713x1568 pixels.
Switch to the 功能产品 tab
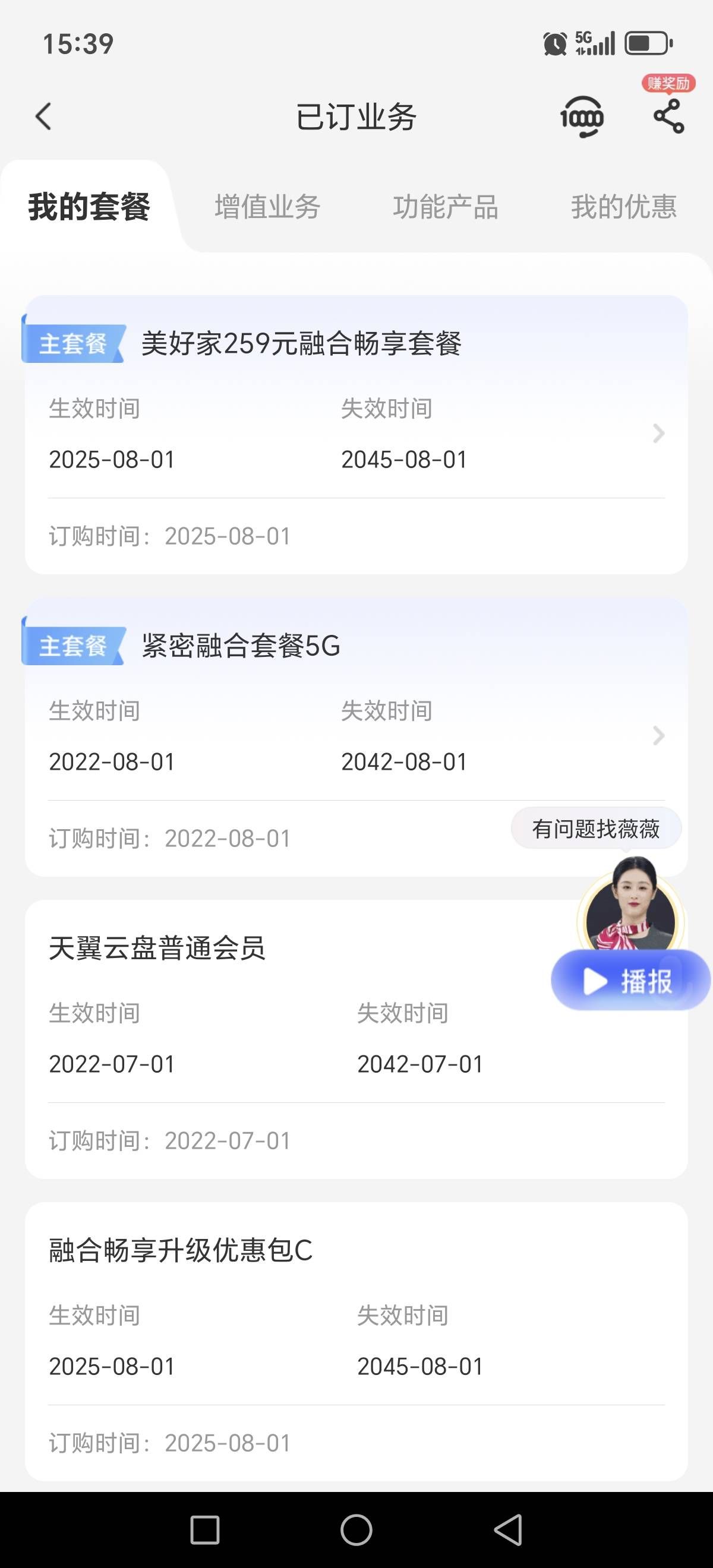pos(445,207)
